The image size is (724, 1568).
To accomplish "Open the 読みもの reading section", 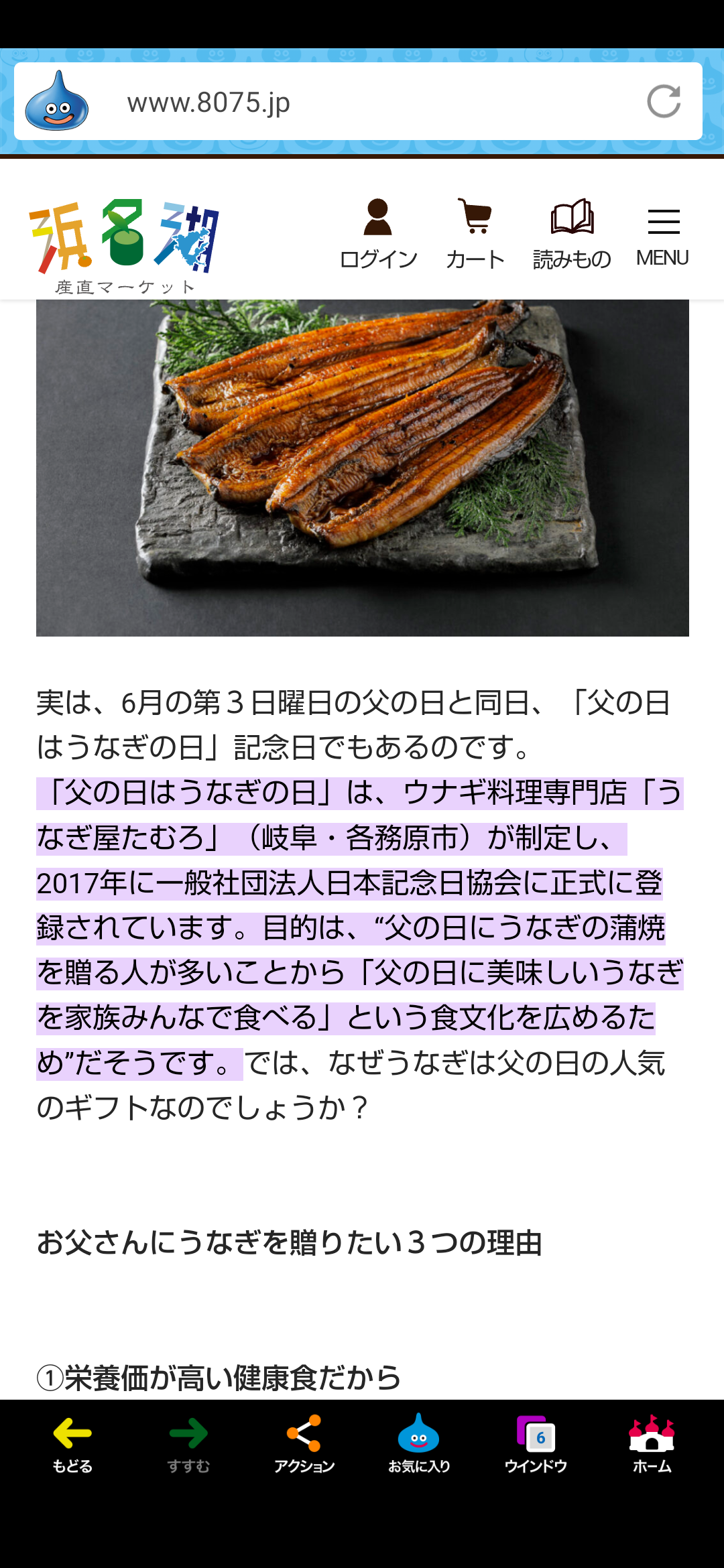I will click(572, 235).
